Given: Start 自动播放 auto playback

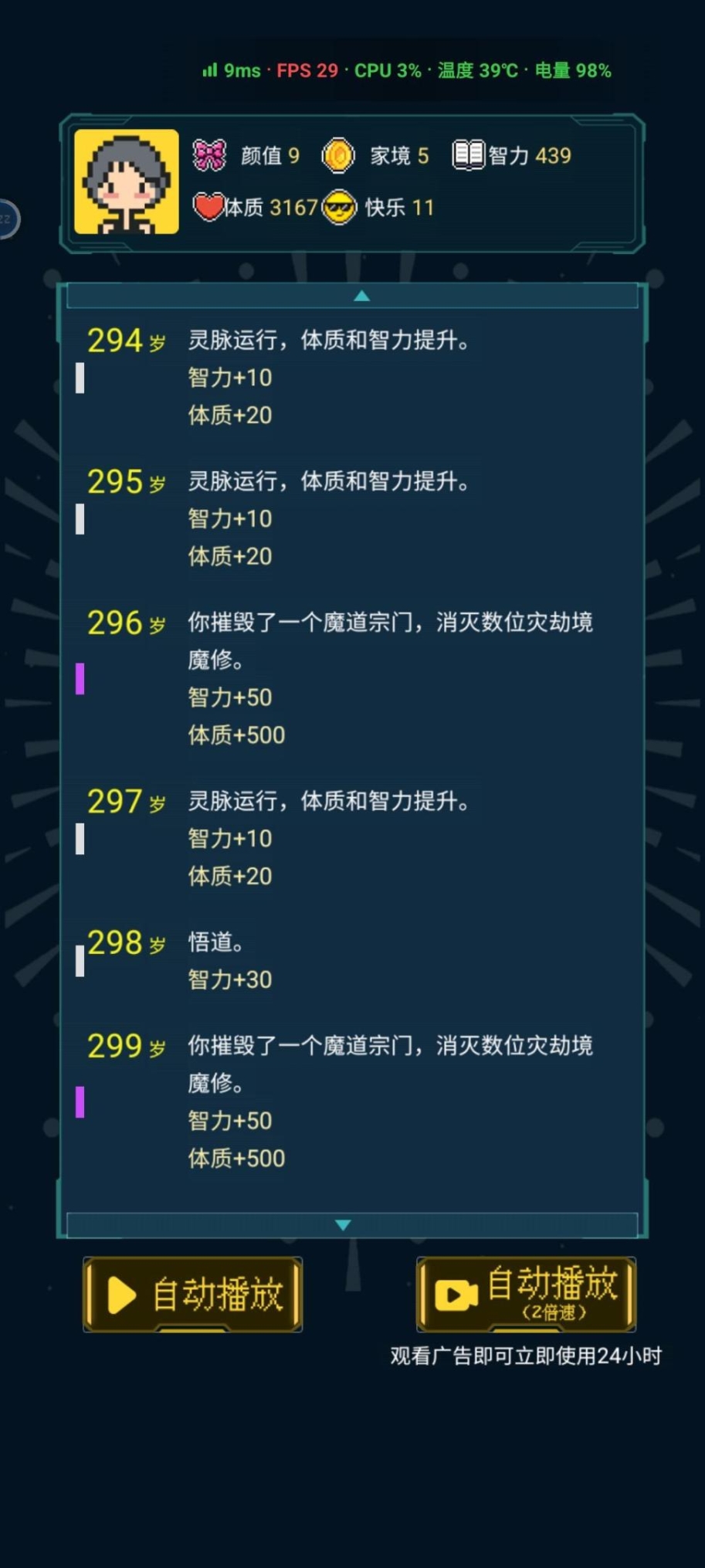Looking at the screenshot, I should (x=193, y=1294).
